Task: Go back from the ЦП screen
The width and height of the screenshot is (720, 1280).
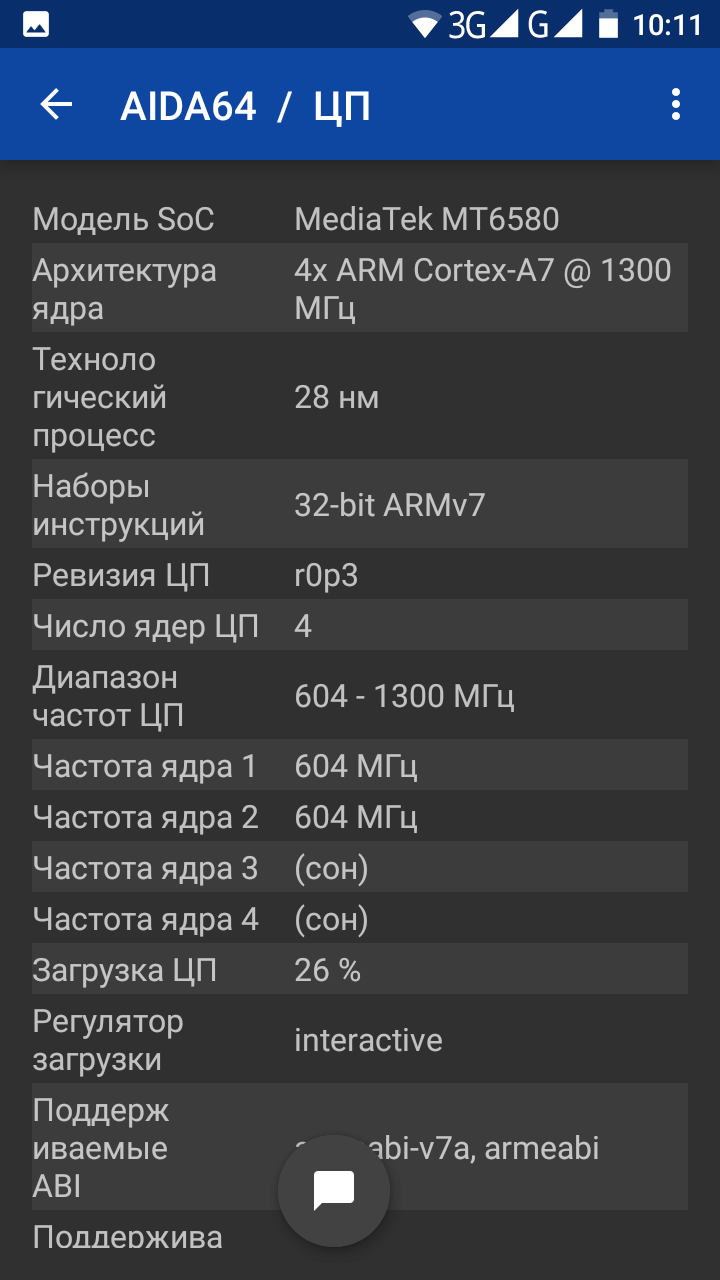Action: tap(56, 105)
